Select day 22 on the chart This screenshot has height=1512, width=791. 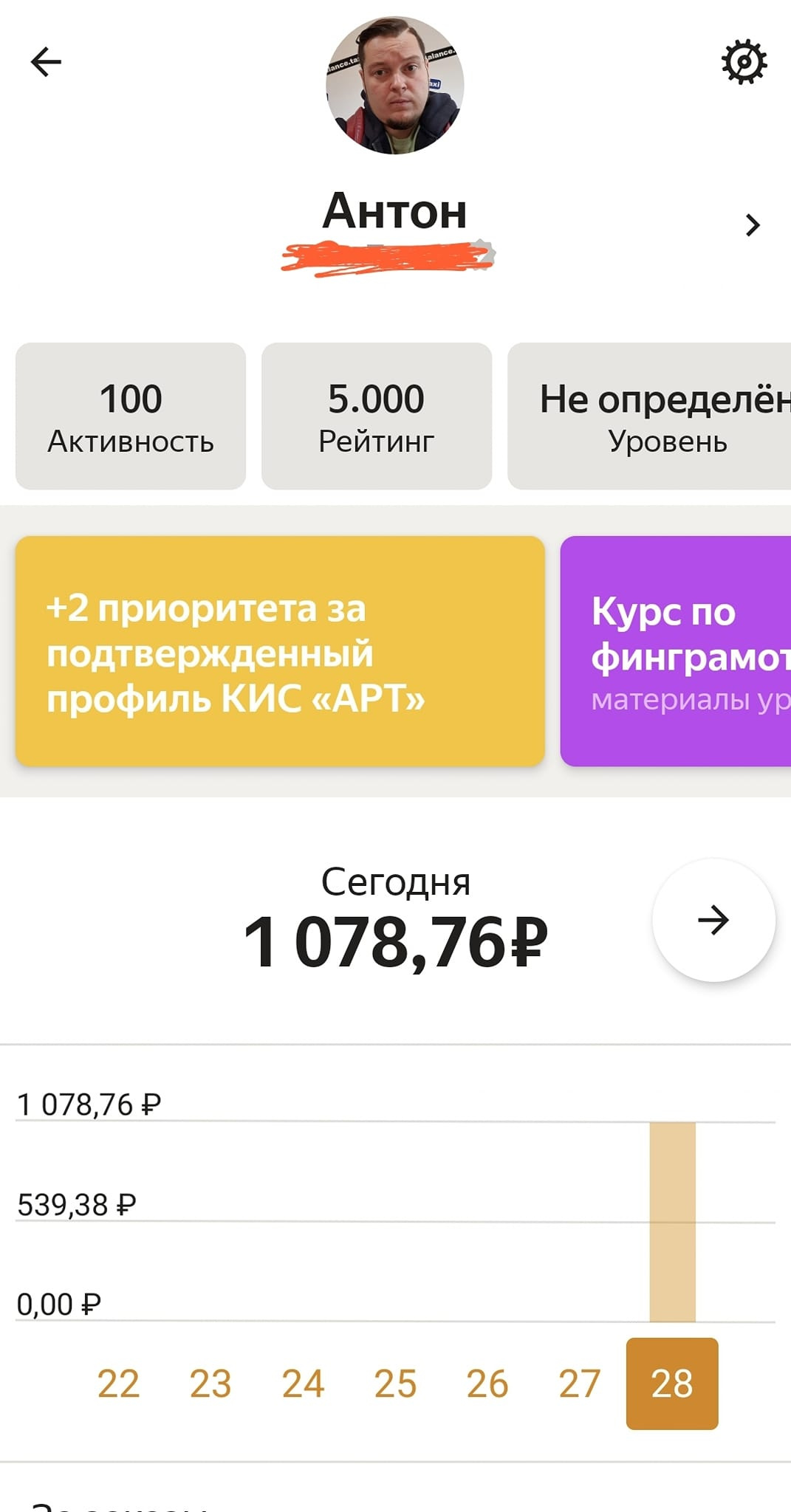(x=118, y=1384)
